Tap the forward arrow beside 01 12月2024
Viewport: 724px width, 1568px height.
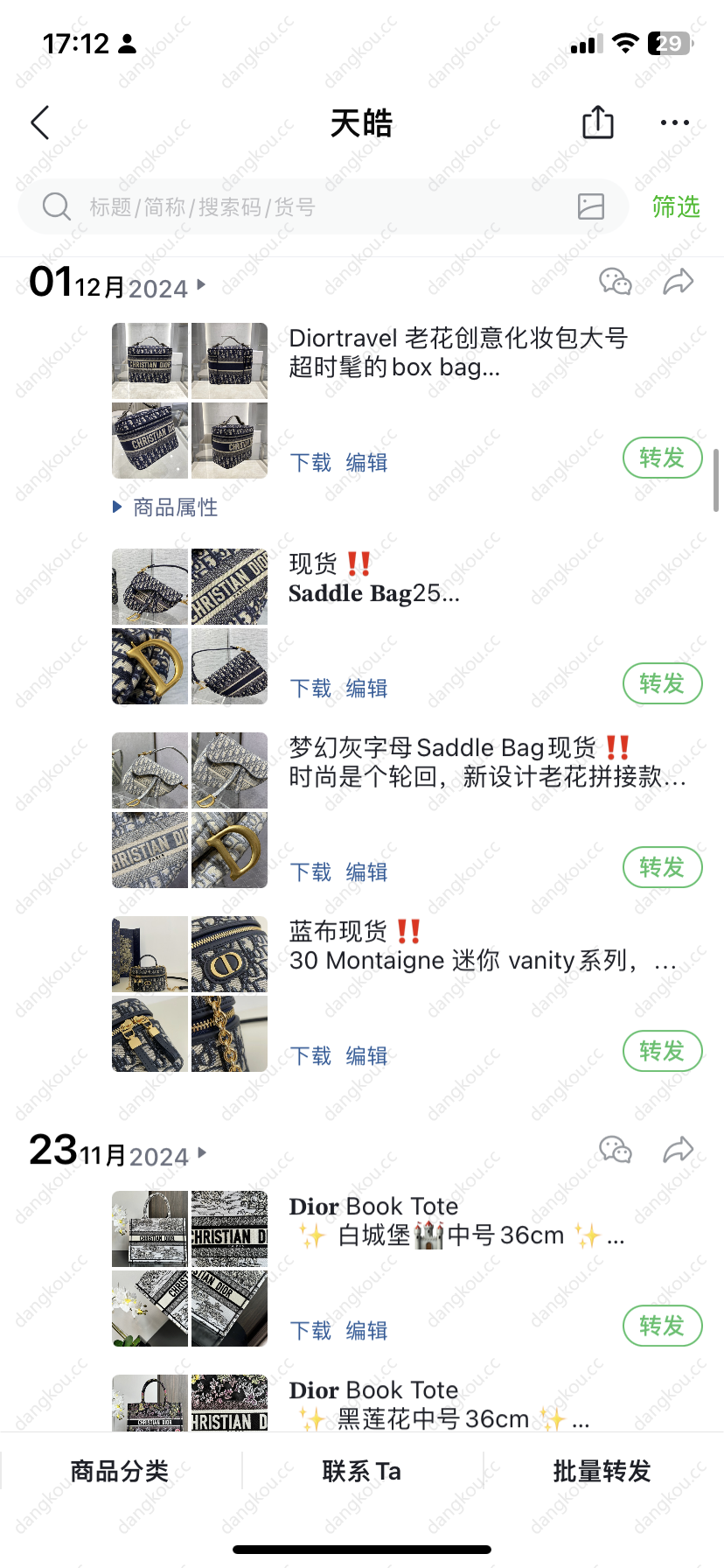(x=679, y=282)
